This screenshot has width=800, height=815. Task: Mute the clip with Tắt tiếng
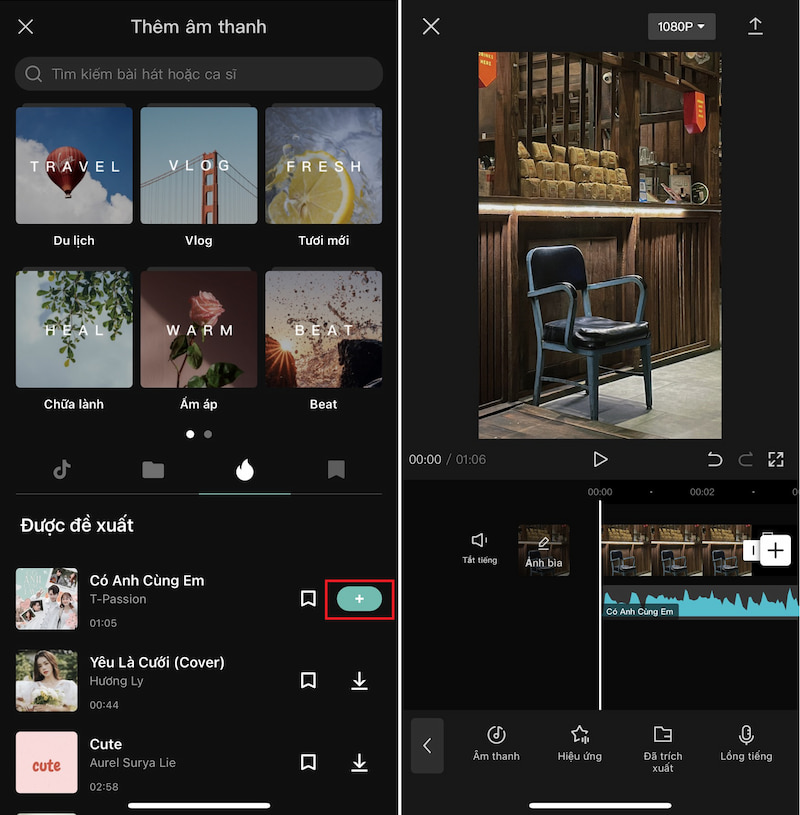click(x=480, y=546)
